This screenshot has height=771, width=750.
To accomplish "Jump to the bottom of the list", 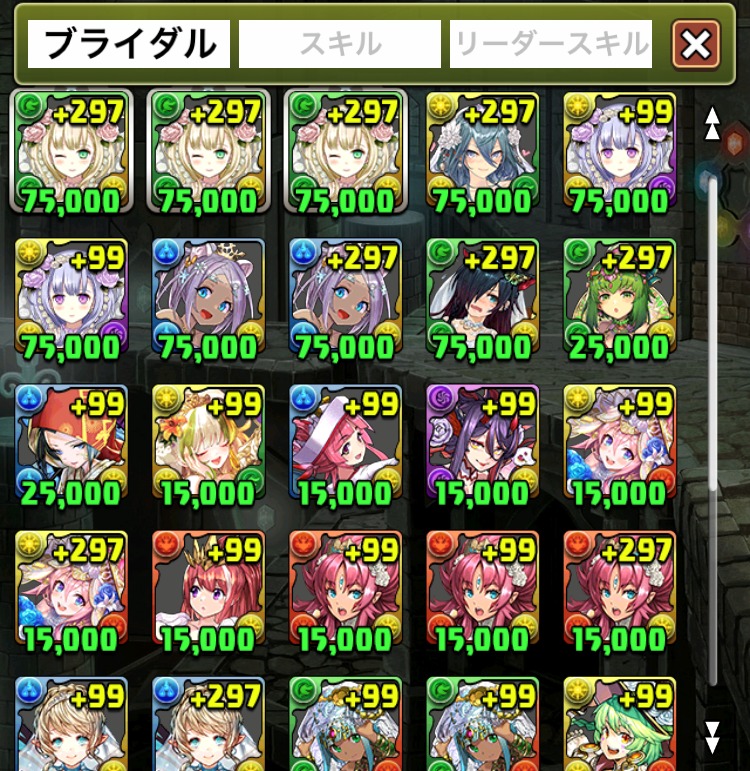I will point(712,737).
